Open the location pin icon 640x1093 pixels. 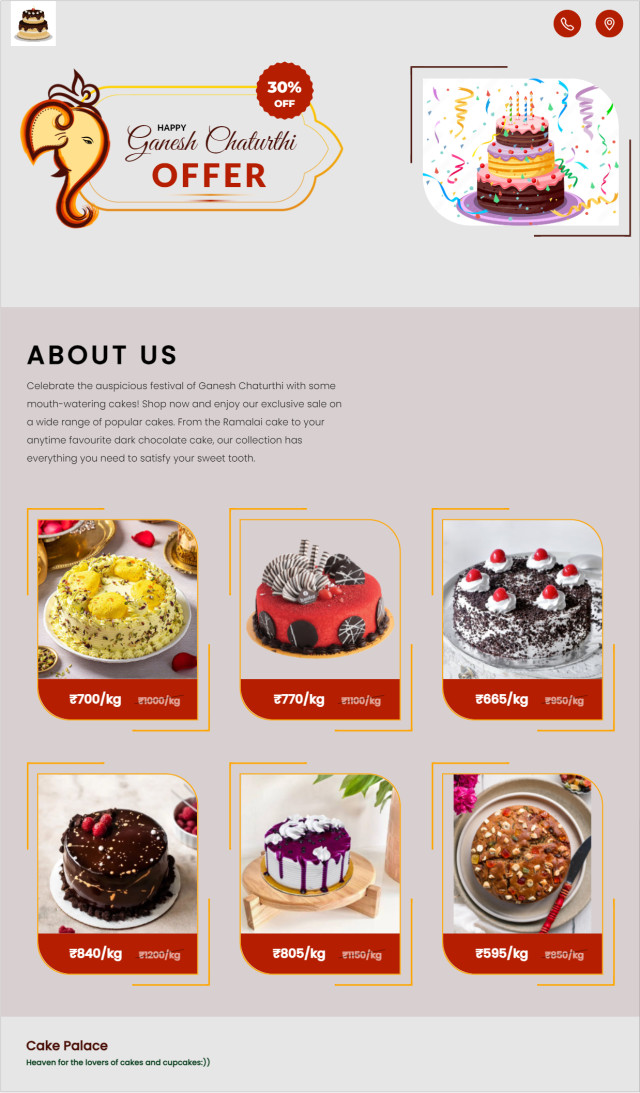pyautogui.click(x=609, y=24)
